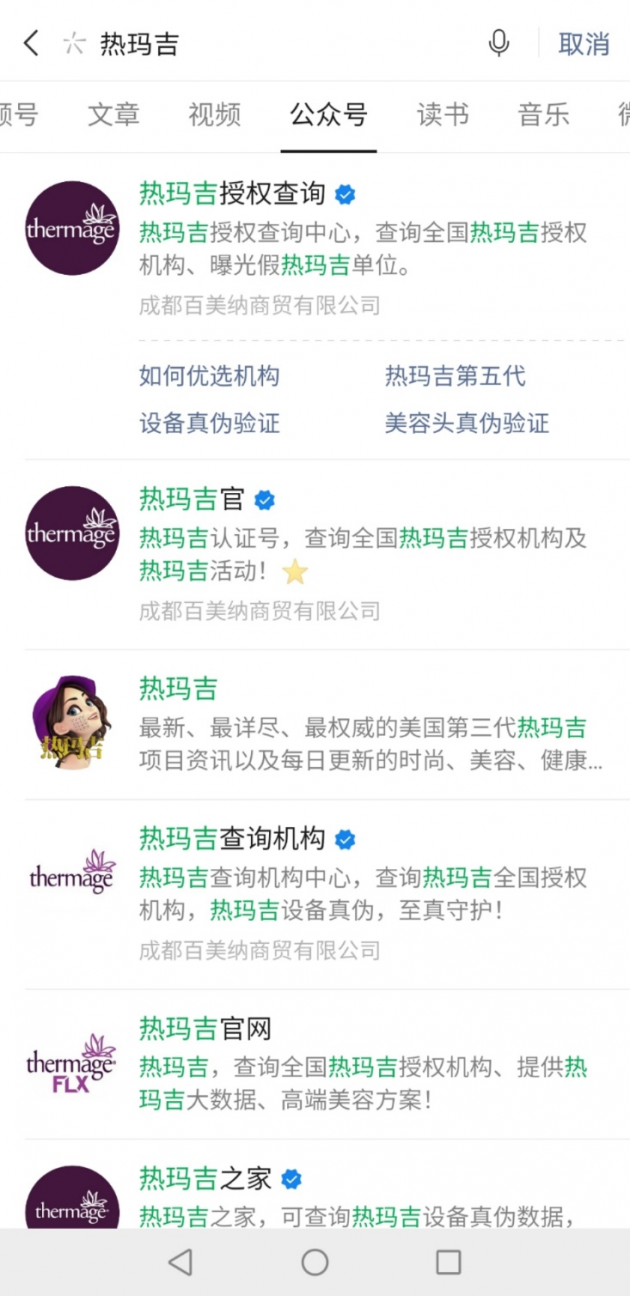Switch to the 视频 tab

pos(215,114)
